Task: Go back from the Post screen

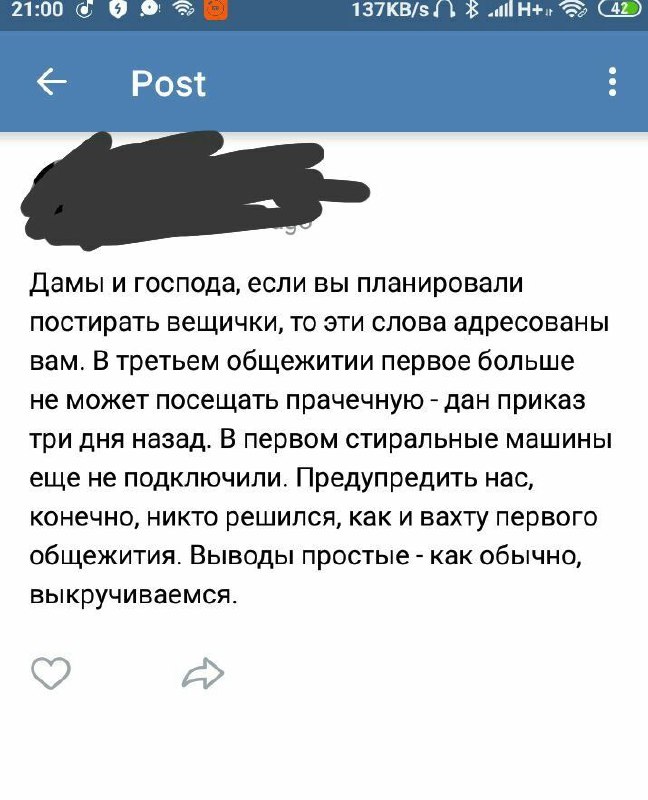Action: (52, 83)
